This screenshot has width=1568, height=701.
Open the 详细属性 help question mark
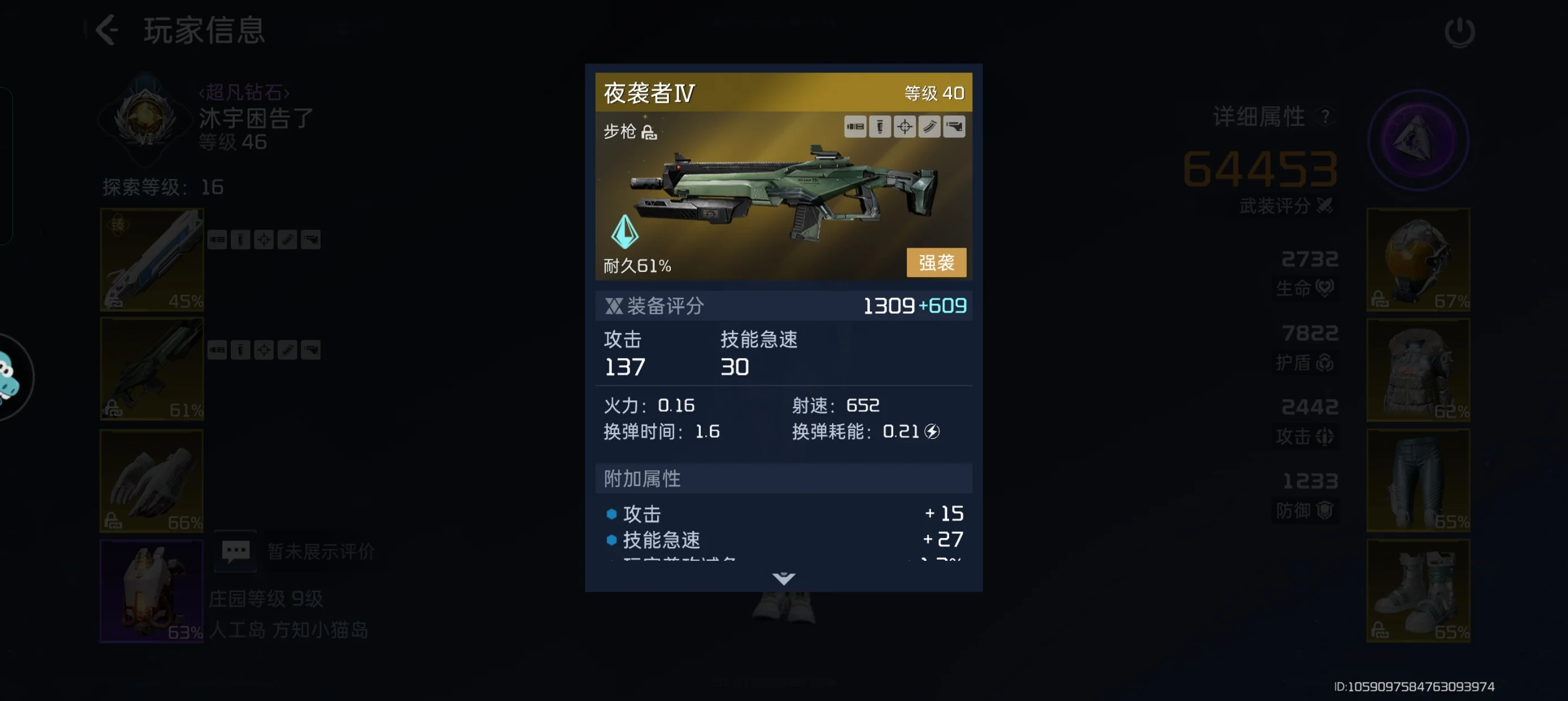(1325, 116)
